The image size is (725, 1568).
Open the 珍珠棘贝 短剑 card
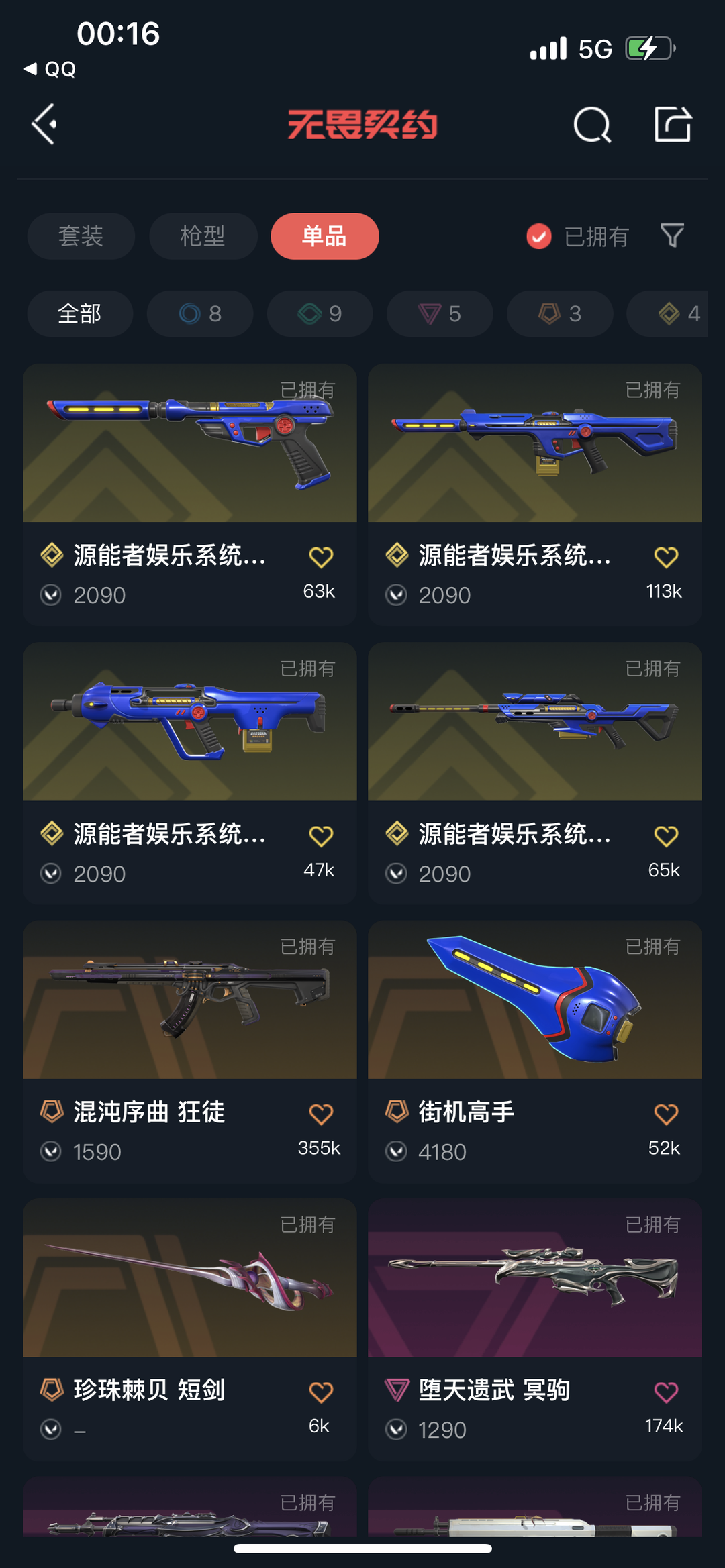click(x=190, y=1330)
